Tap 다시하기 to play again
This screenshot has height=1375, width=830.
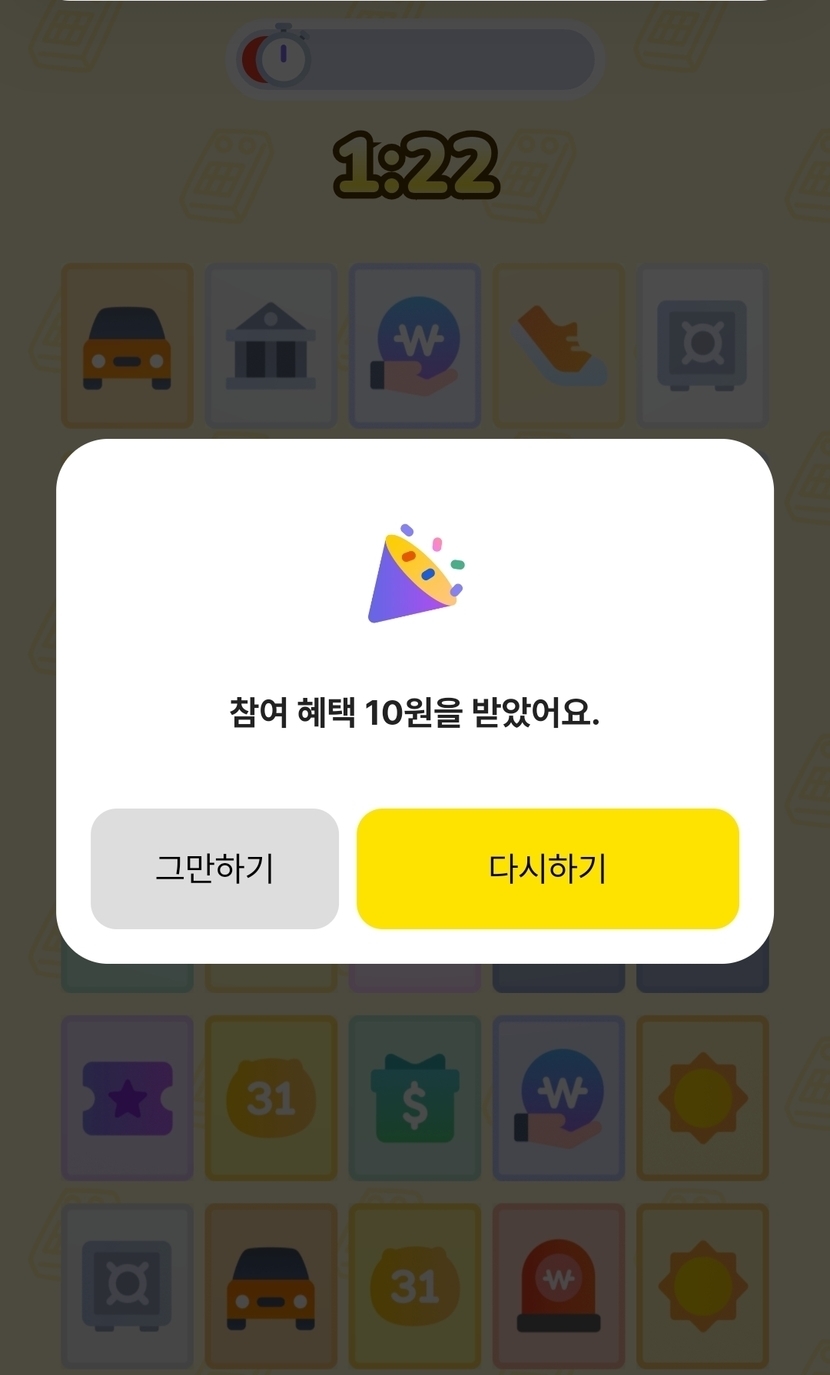pos(547,868)
